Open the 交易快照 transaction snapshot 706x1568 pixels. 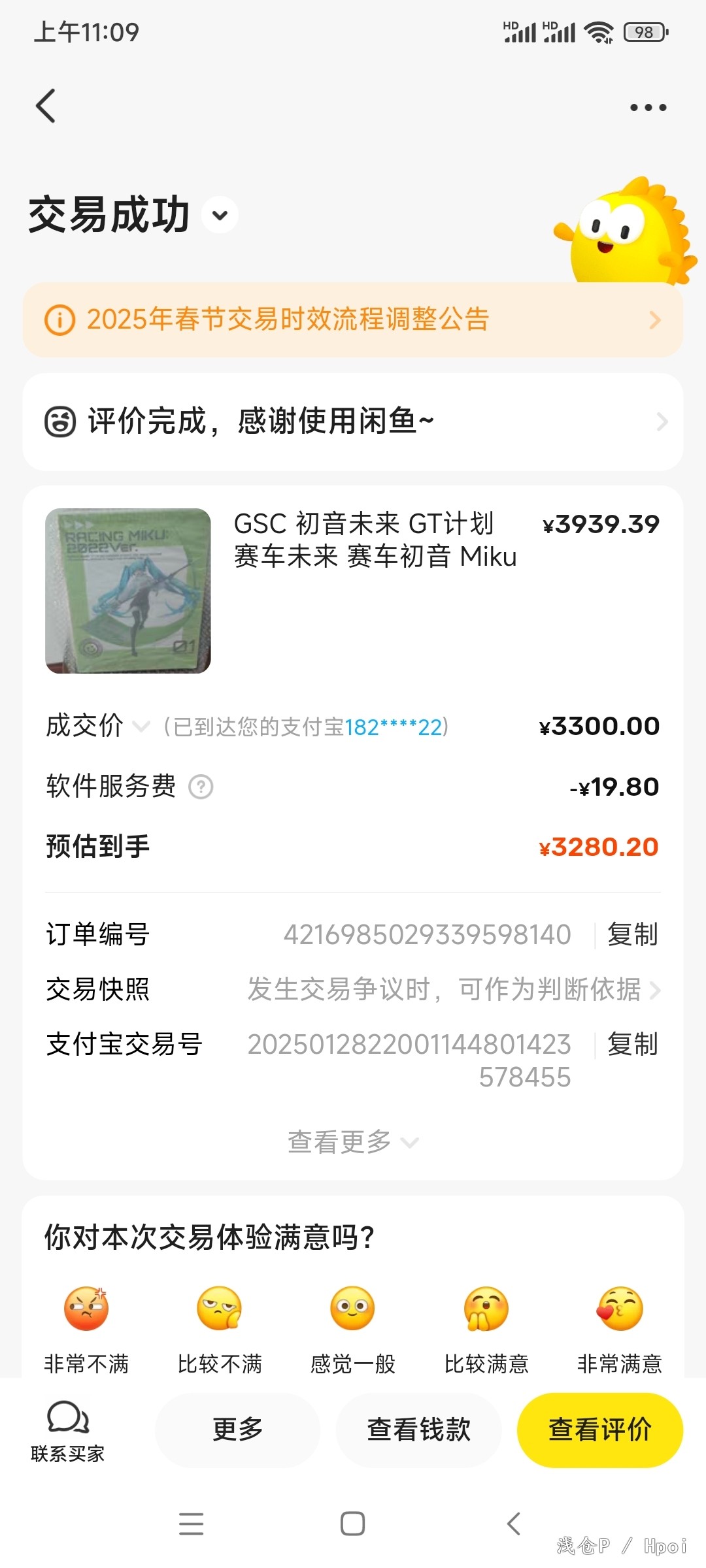coord(454,990)
